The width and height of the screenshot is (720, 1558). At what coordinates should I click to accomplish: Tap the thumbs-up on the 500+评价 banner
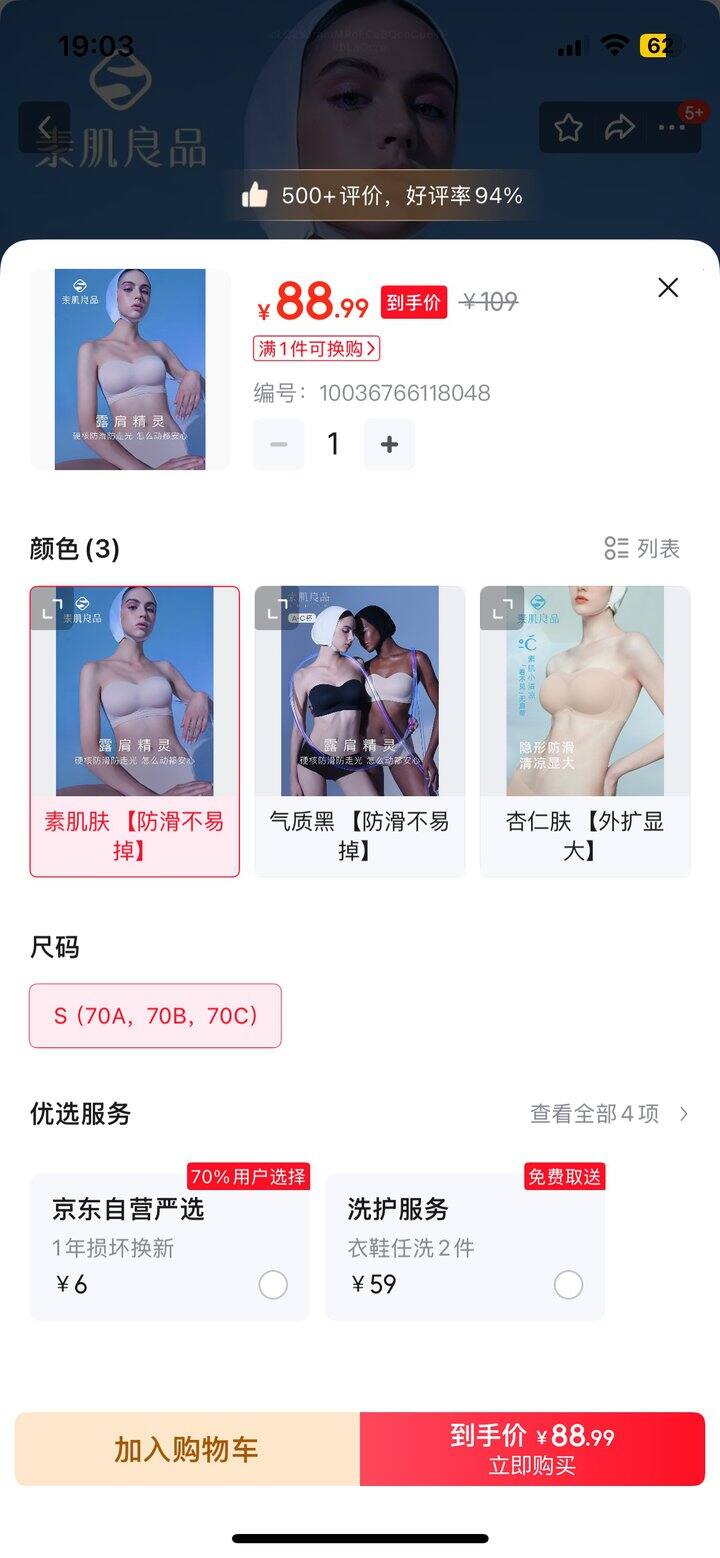[250, 196]
